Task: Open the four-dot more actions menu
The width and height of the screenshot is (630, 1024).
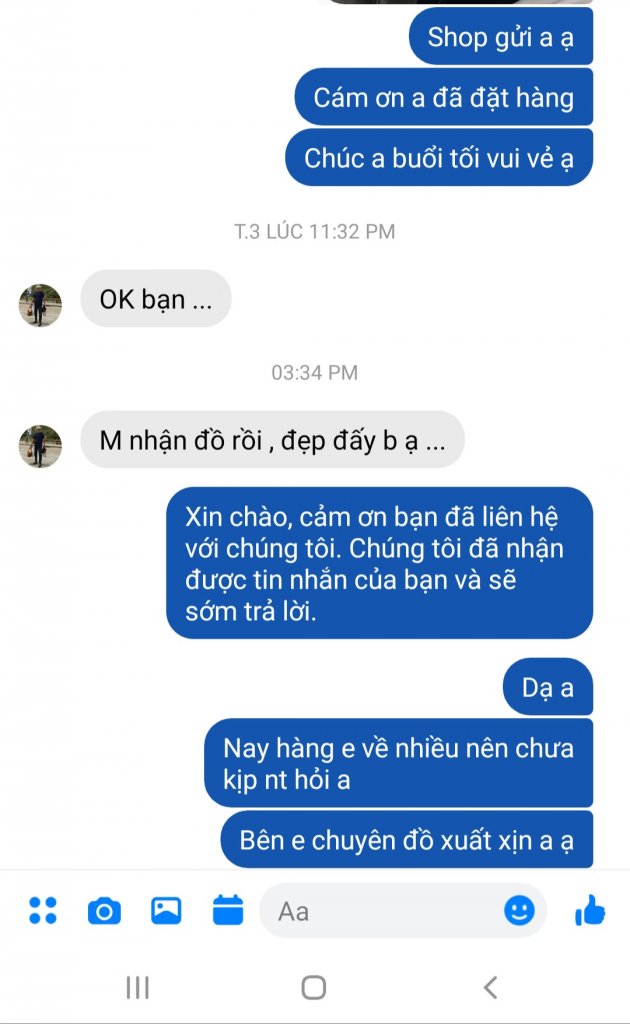Action: 42,910
